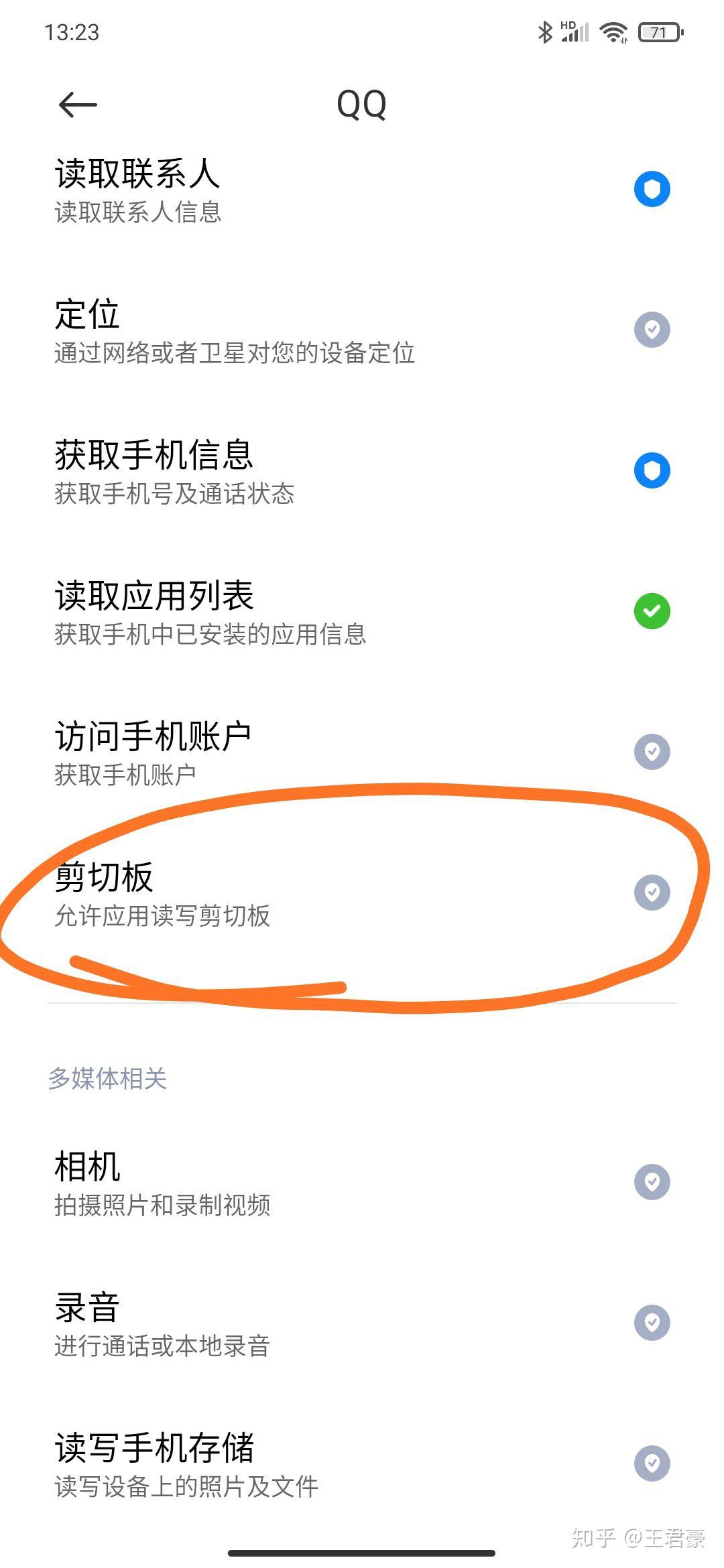Open the circled 剪切板 permission row
Viewport: 724px width, 1568px height.
pos(268,893)
